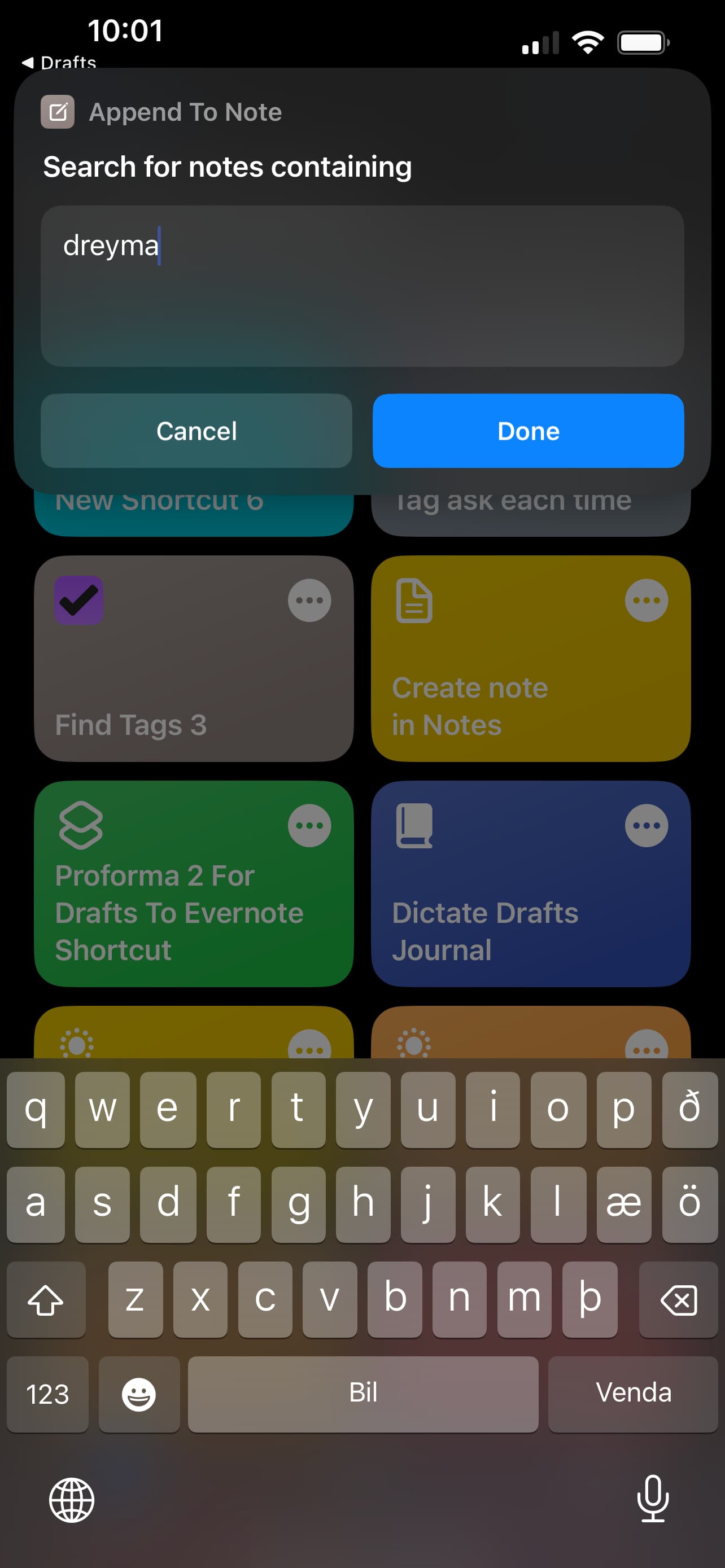Image resolution: width=725 pixels, height=1568 pixels.
Task: Open options for the Proforma 2 shortcut
Action: tap(309, 825)
